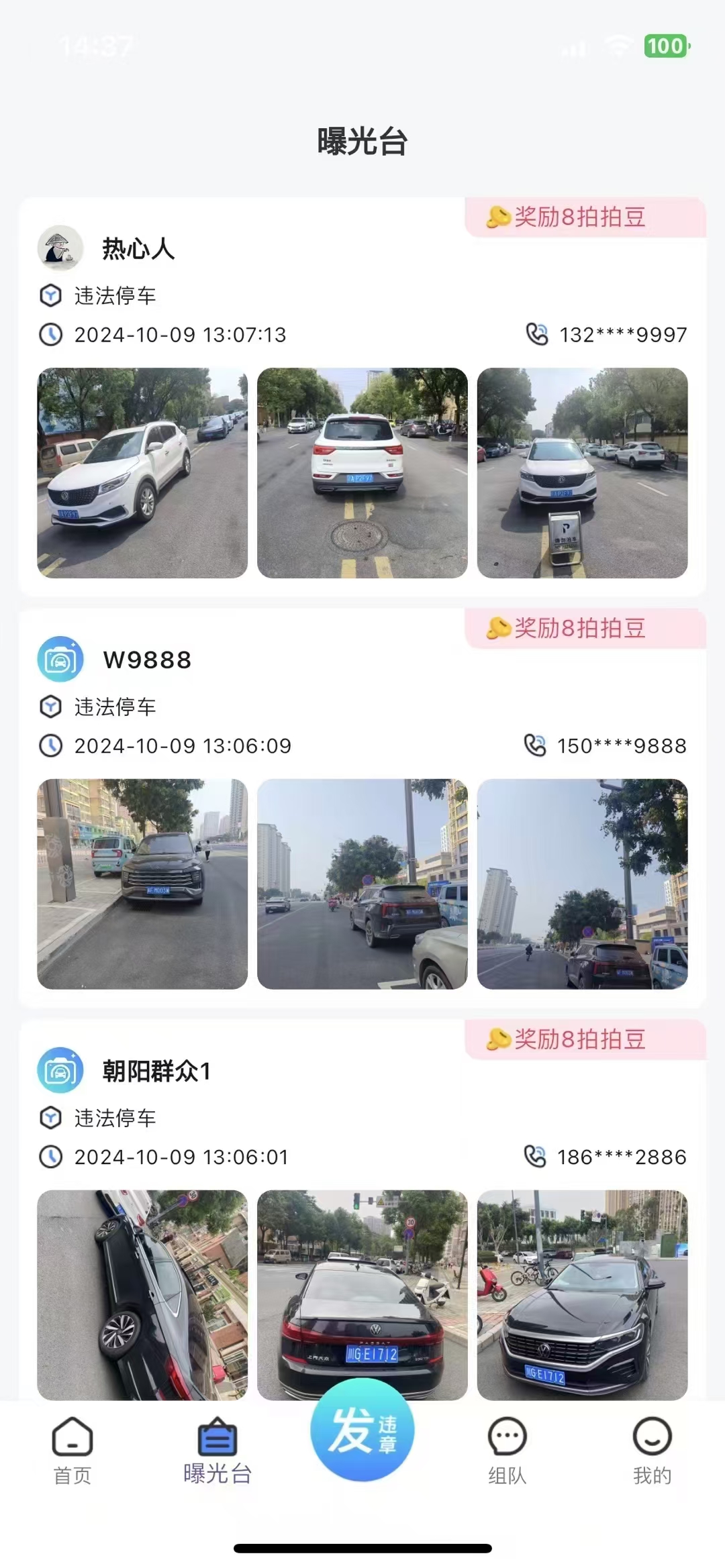Image resolution: width=725 pixels, height=1568 pixels.
Task: Switch to the 组队 tab
Action: coord(507,1451)
